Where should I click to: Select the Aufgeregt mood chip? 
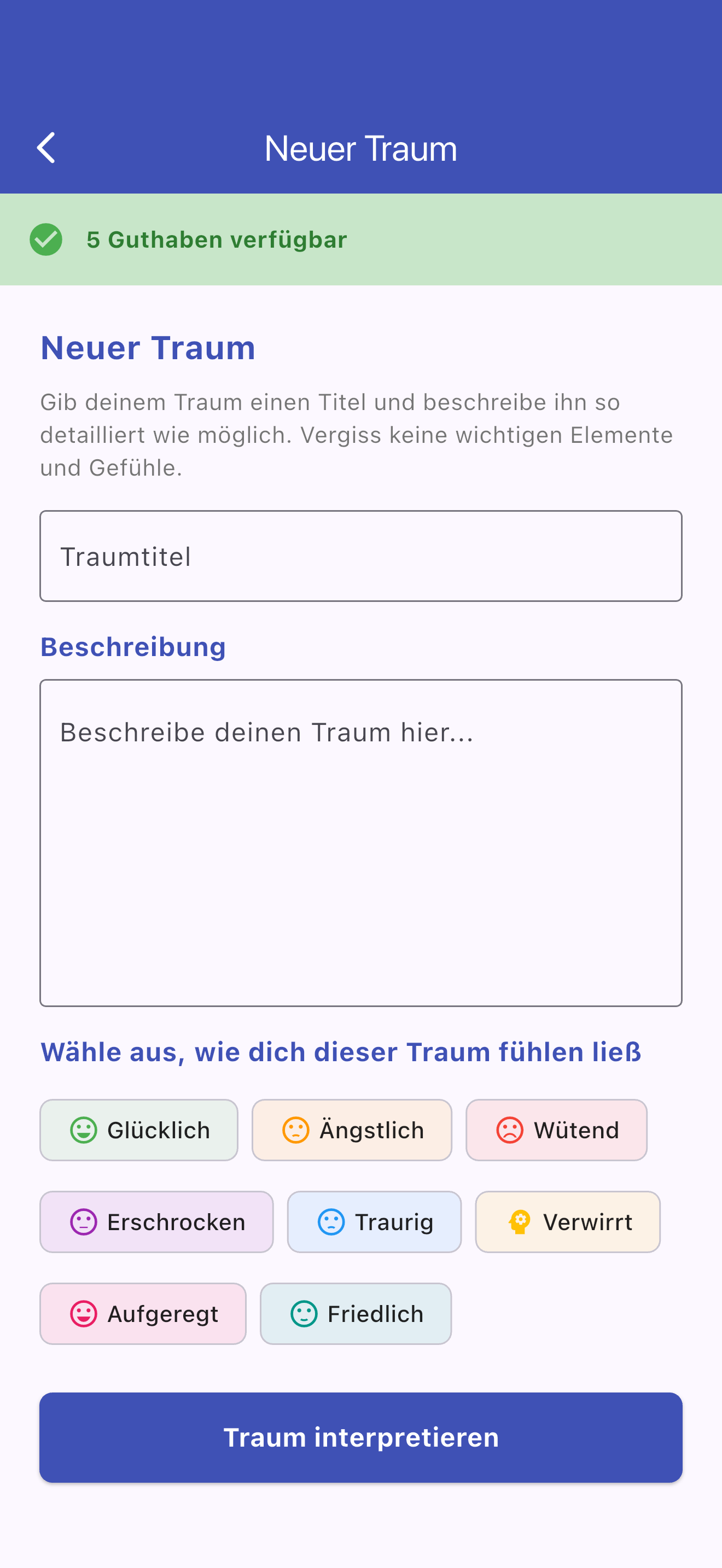[x=143, y=1314]
